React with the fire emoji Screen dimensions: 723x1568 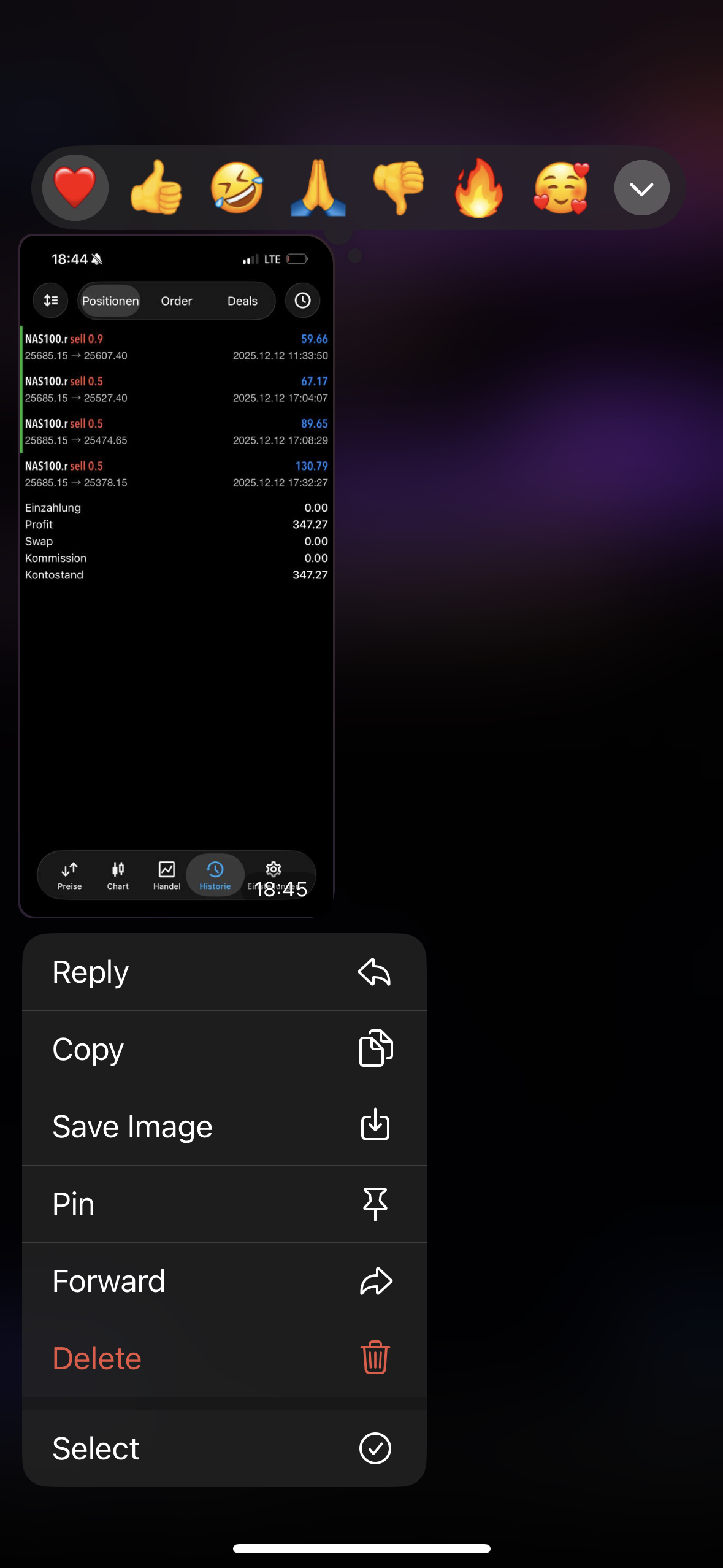pos(479,188)
